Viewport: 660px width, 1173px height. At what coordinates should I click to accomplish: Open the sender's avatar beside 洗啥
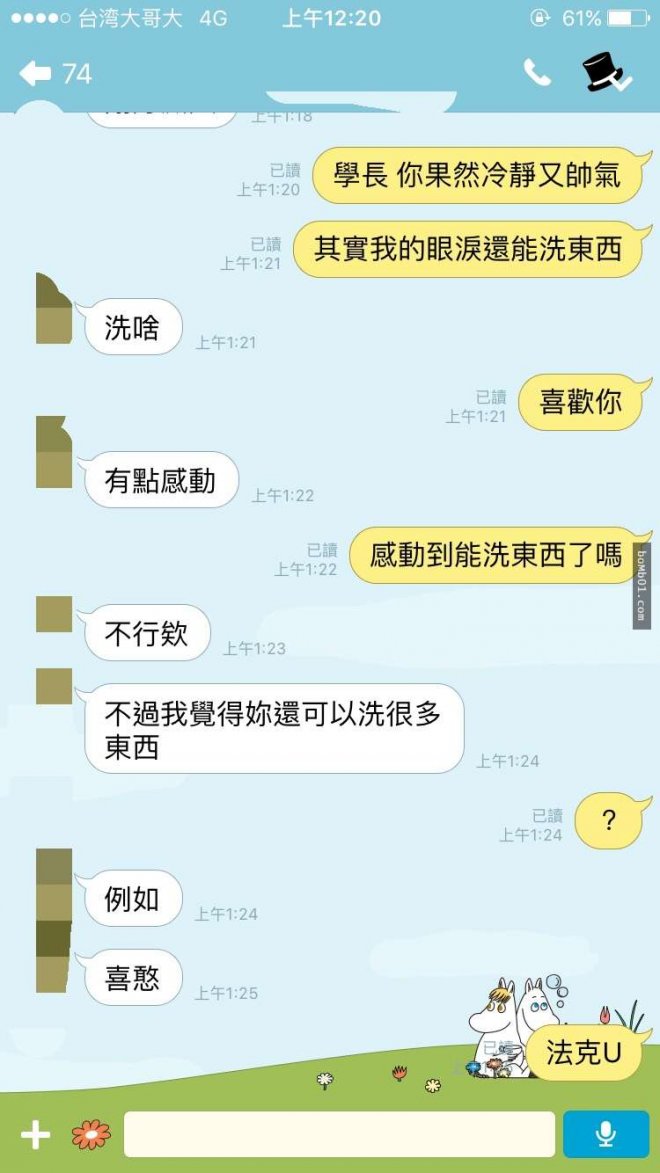point(54,309)
